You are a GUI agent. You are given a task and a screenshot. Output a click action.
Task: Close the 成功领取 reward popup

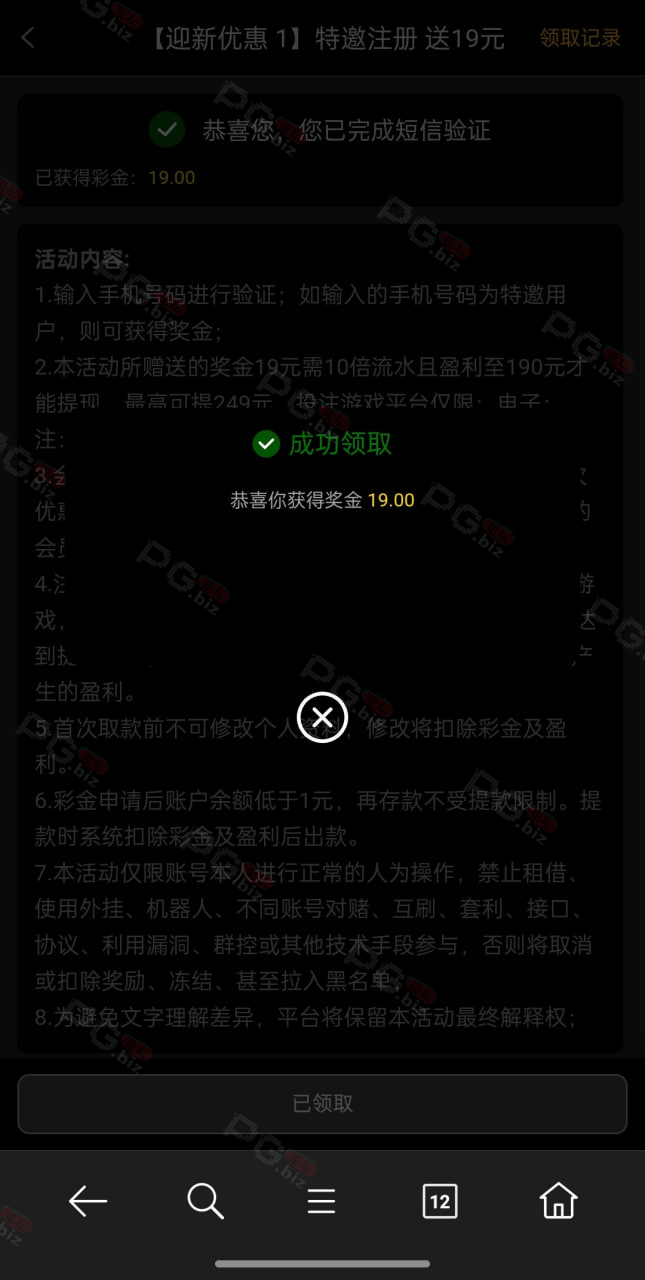coord(322,717)
